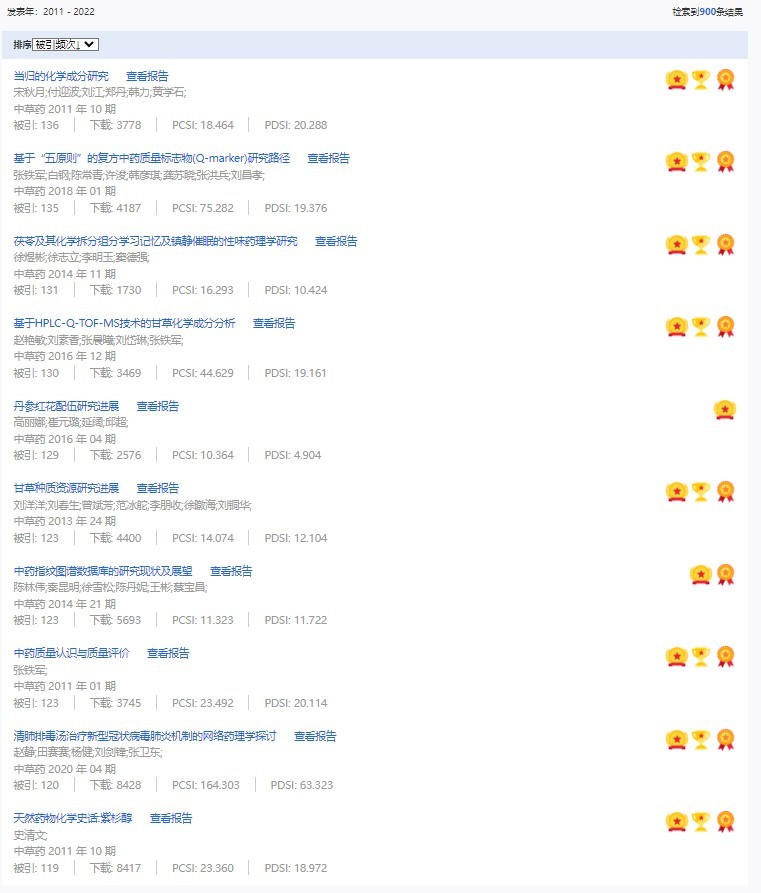Open article on 茯苓及其化学拆分组分
The height and width of the screenshot is (893, 761).
point(155,241)
